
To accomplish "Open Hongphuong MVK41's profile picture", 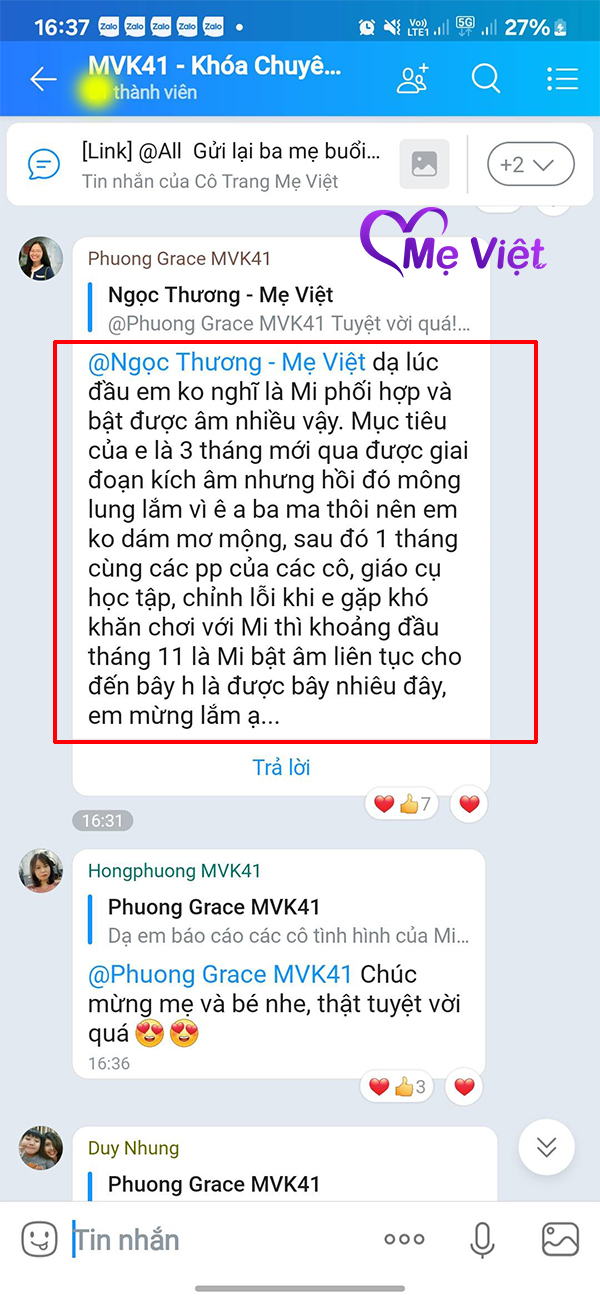I will coord(41,871).
